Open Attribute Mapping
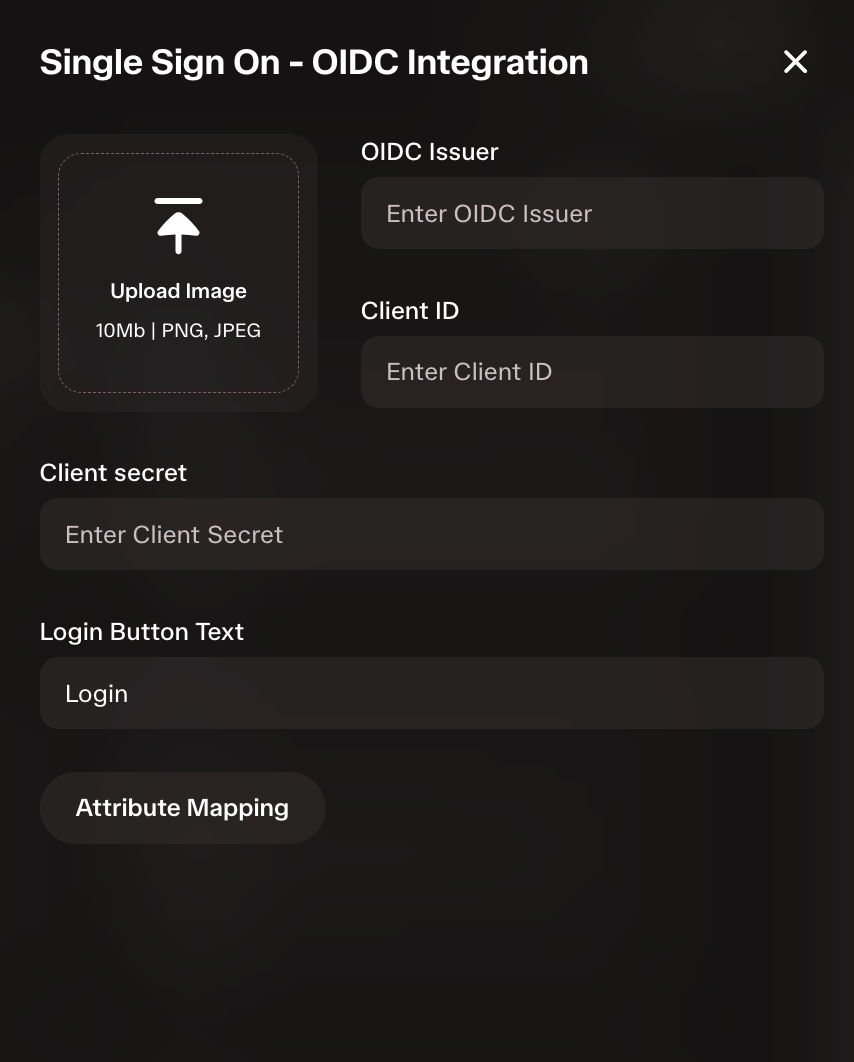 182,808
